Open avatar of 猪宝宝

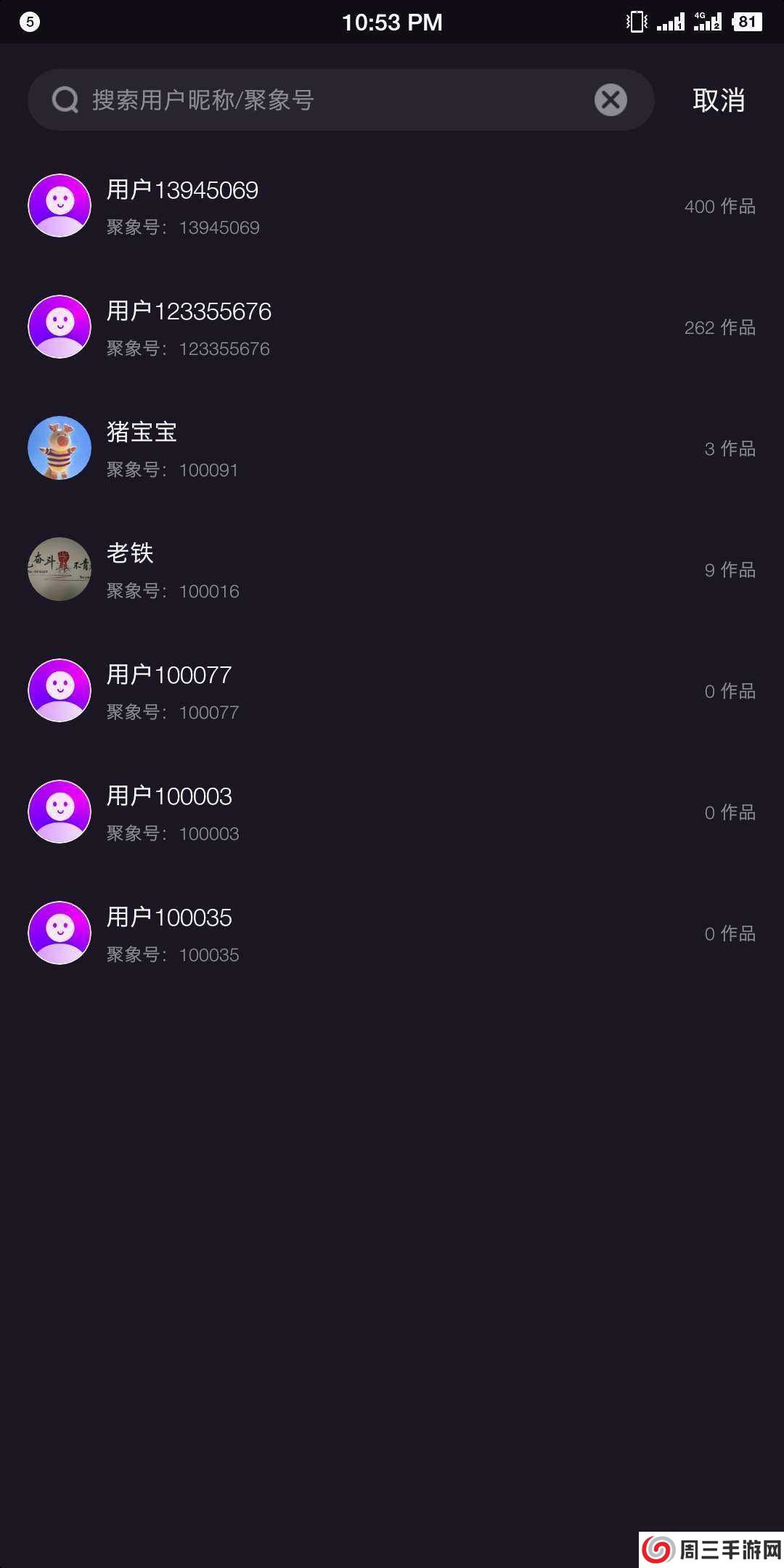pyautogui.click(x=59, y=448)
